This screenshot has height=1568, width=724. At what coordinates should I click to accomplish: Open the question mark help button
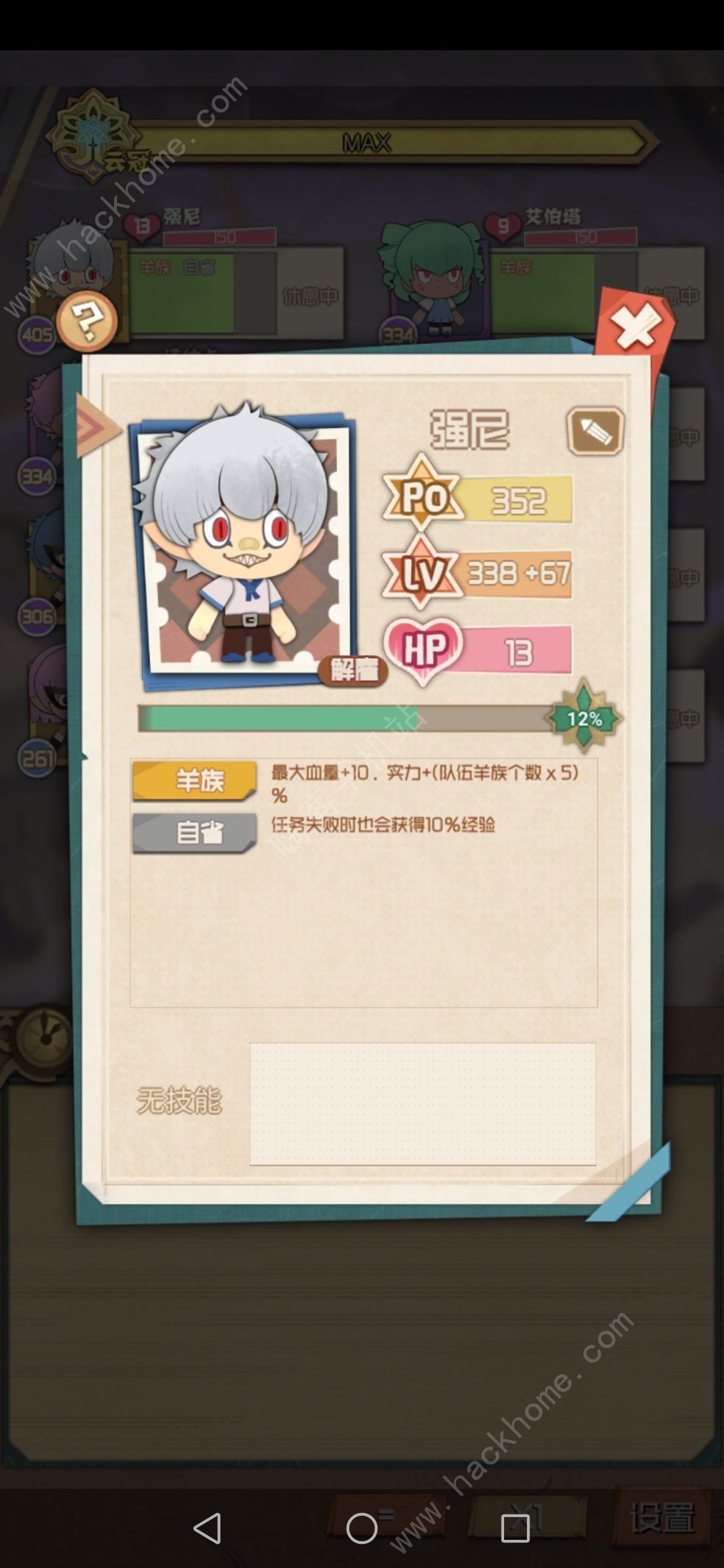(87, 321)
